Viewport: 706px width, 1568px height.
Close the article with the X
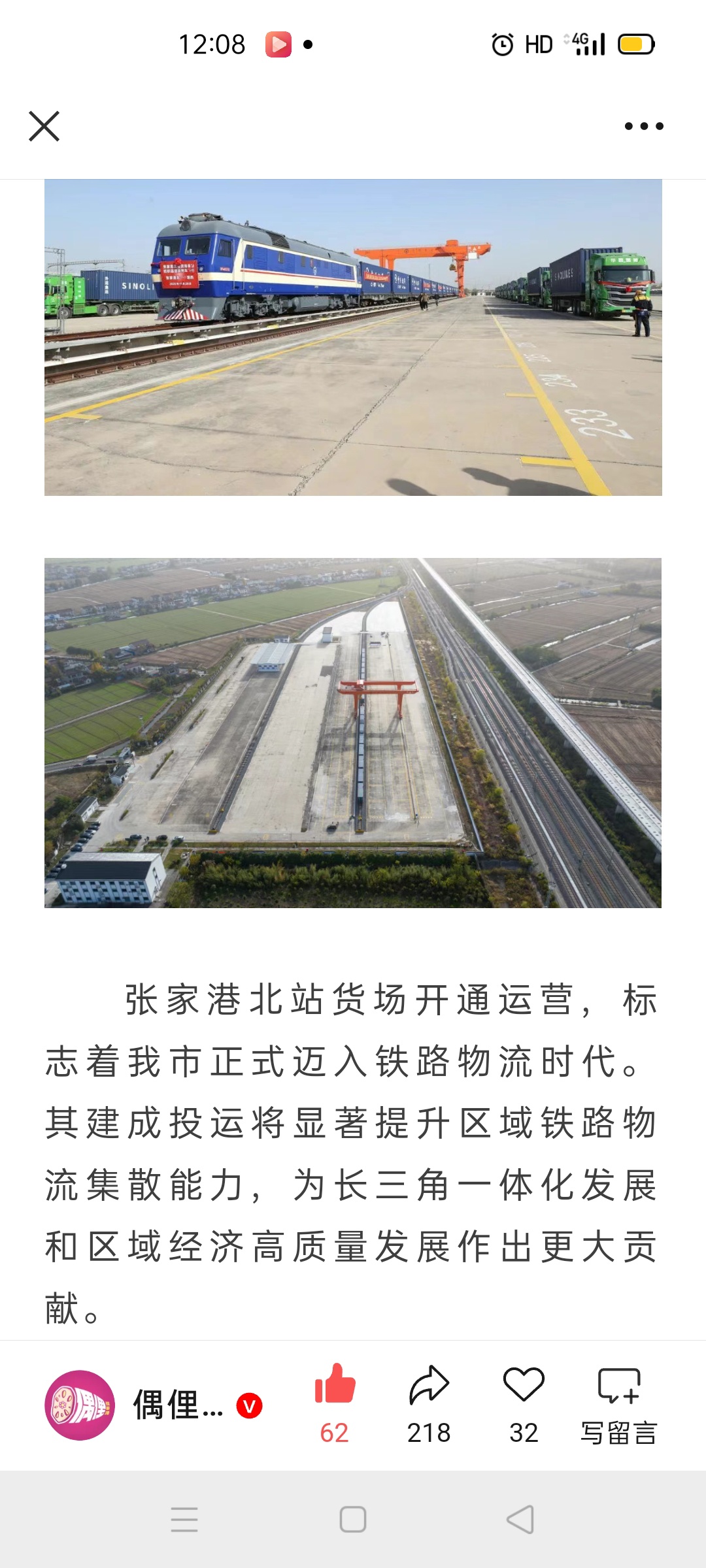click(x=44, y=126)
